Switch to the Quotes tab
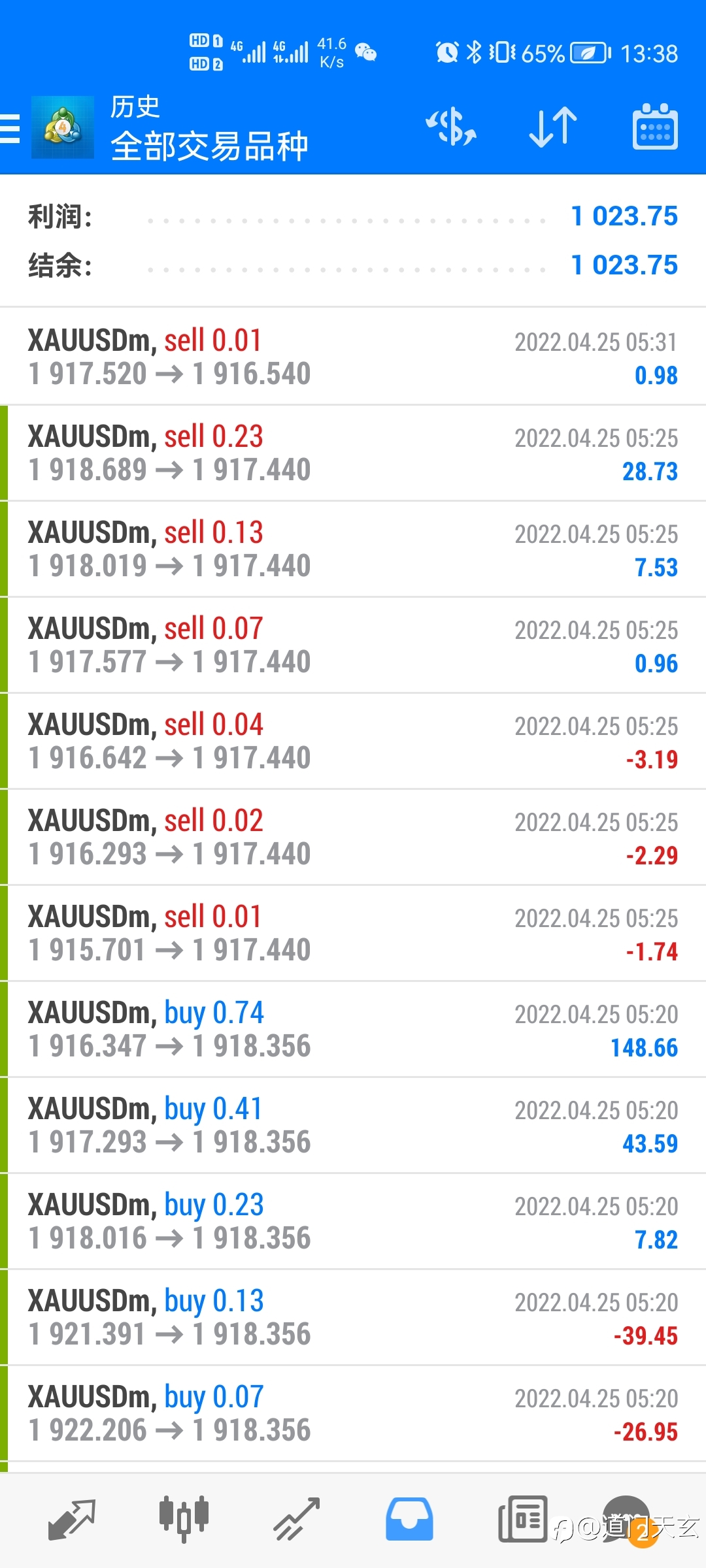706x1568 pixels. point(72,1520)
